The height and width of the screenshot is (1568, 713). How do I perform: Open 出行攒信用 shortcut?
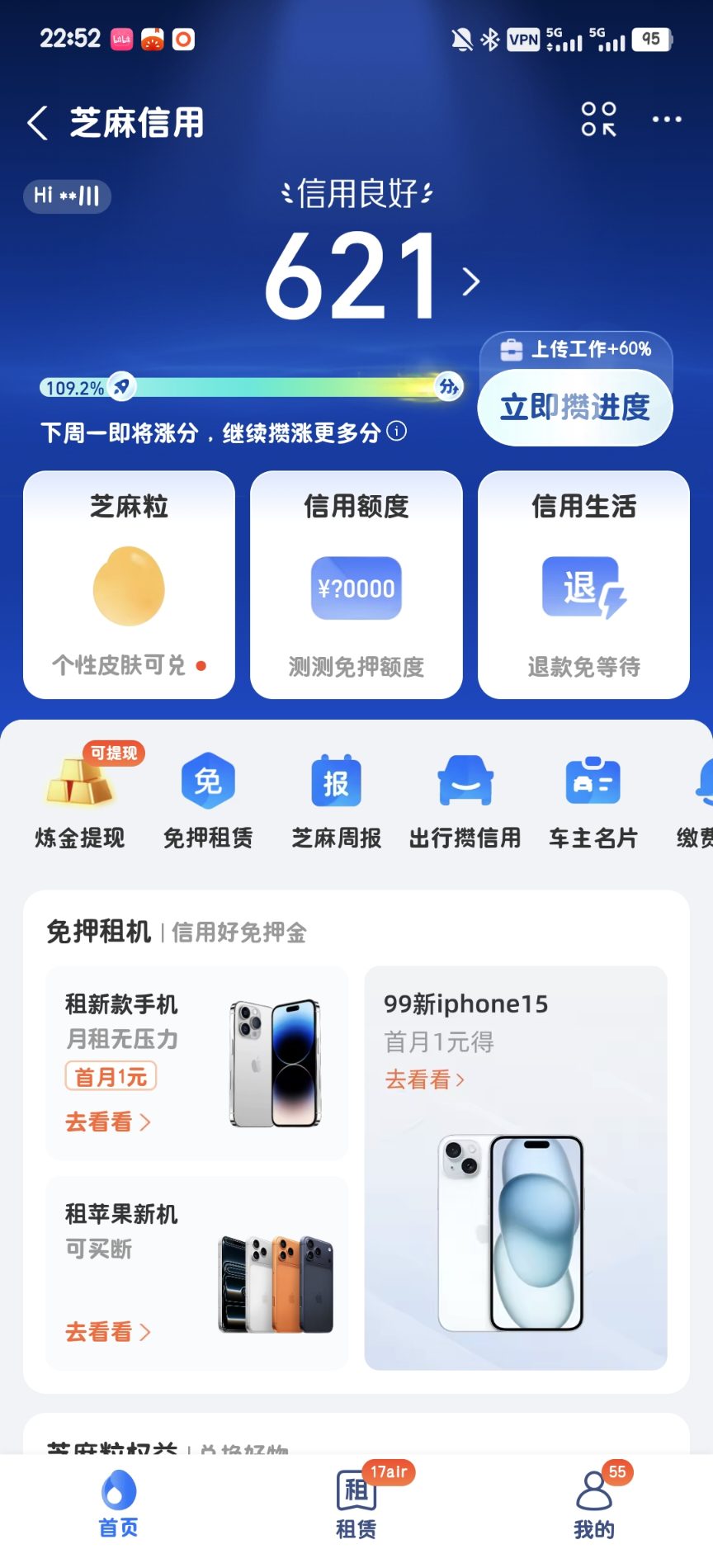(465, 799)
